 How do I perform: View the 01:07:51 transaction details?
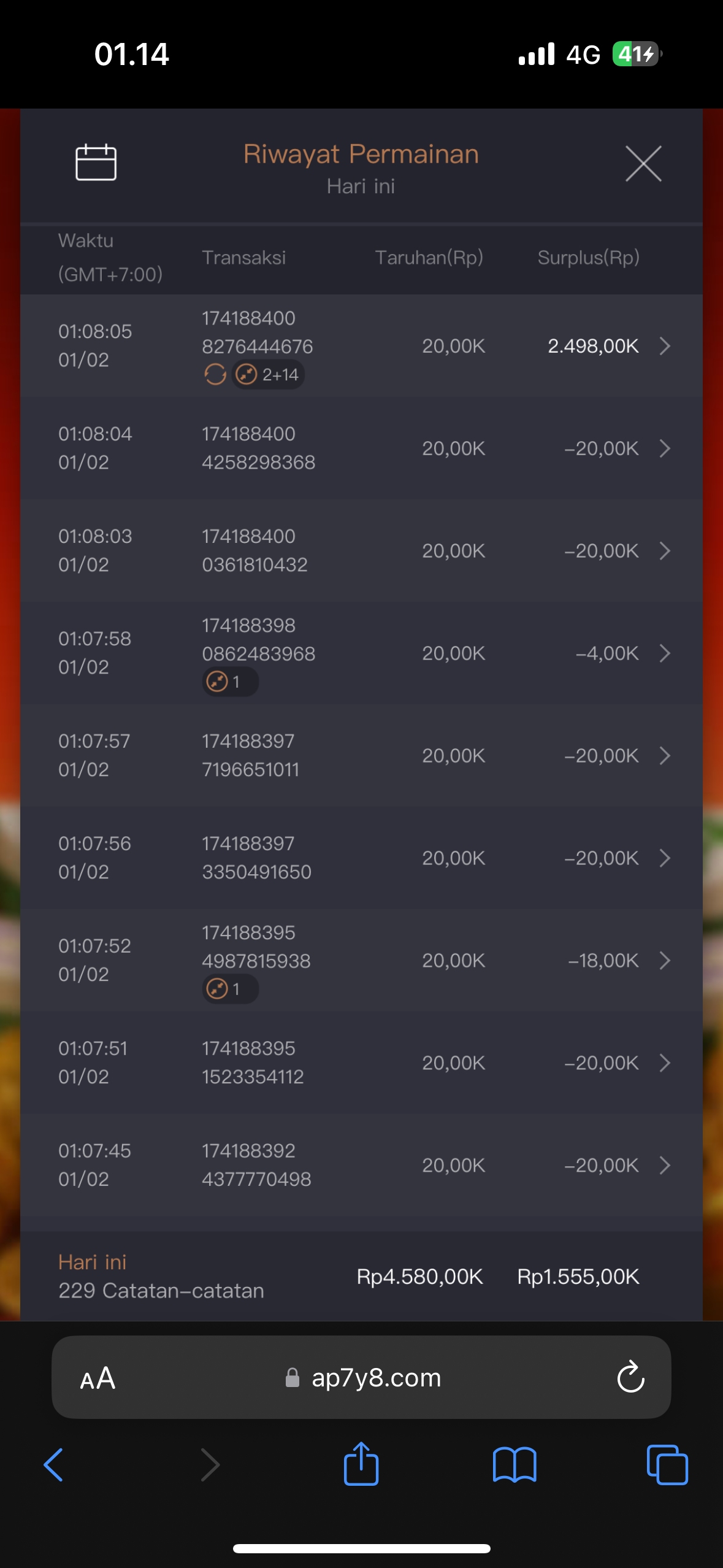pos(665,1063)
